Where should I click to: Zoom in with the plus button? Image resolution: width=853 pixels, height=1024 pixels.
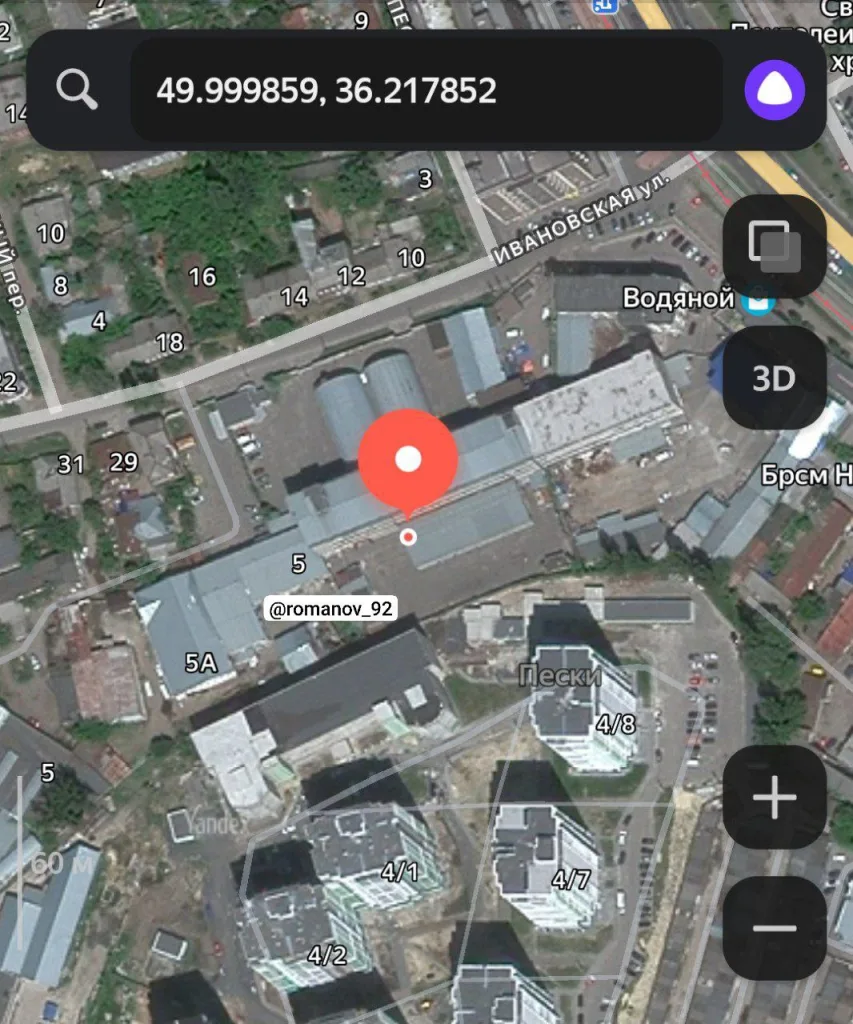click(774, 797)
